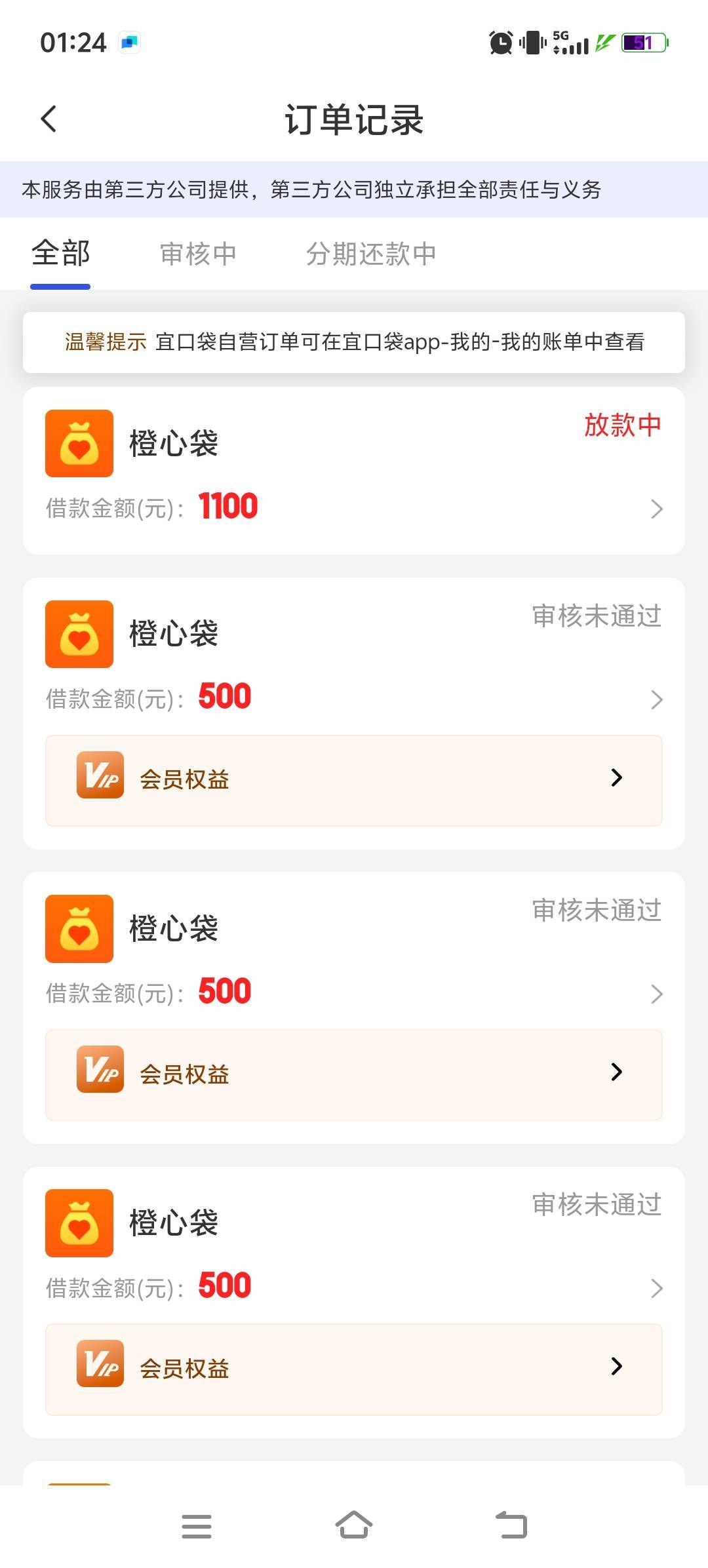This screenshot has height=1568, width=708.
Task: Switch to the 分期还款中 tab
Action: point(371,254)
